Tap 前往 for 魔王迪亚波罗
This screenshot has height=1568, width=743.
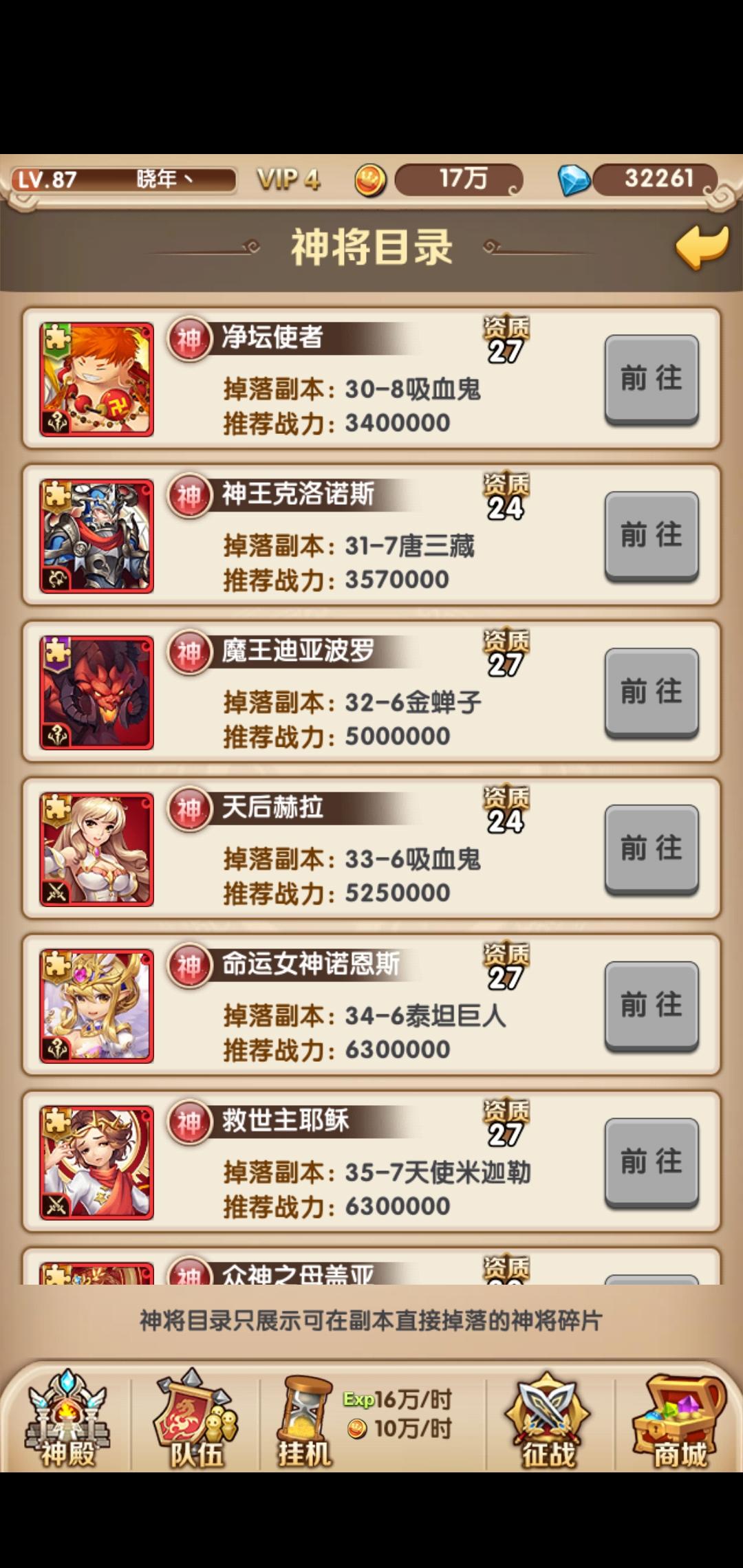click(x=652, y=692)
